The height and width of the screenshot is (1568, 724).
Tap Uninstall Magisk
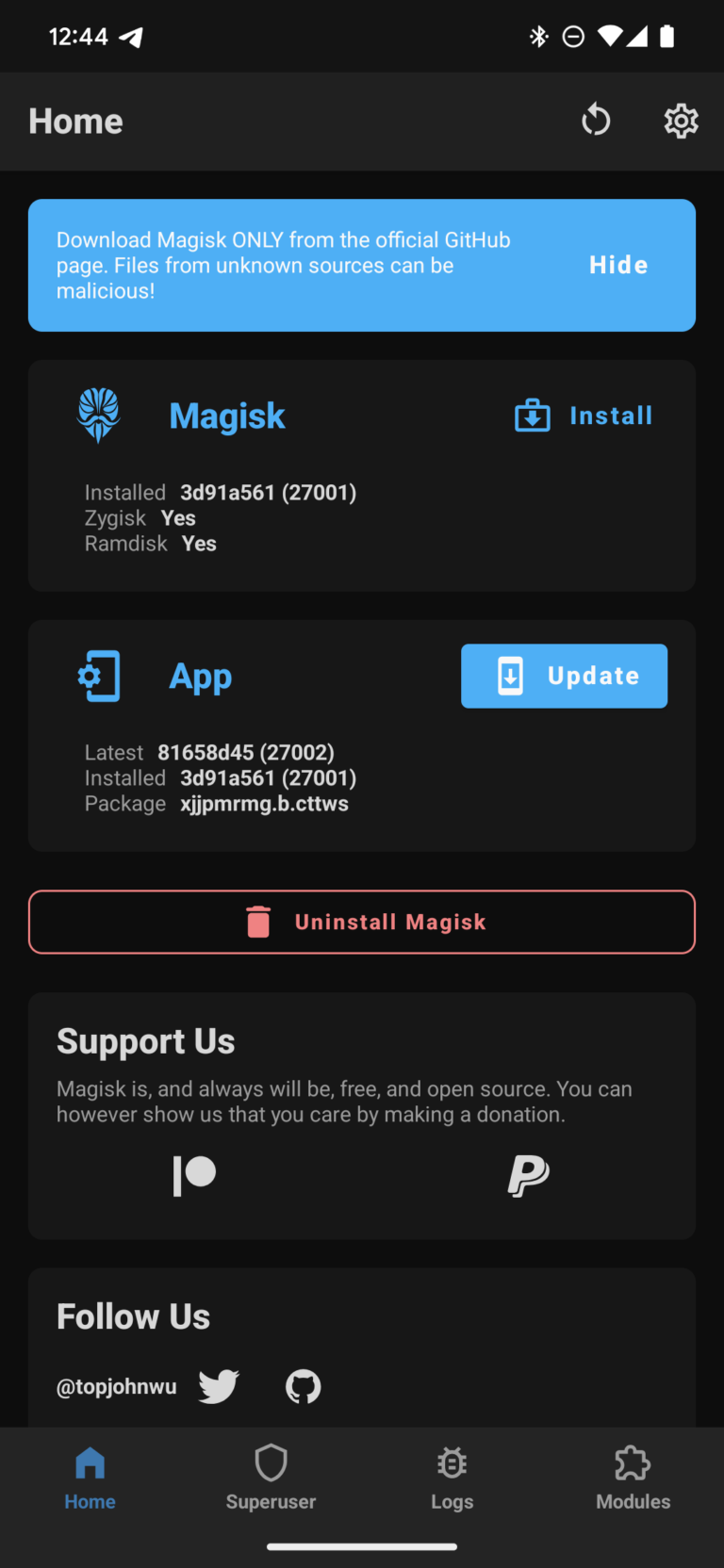(x=362, y=922)
